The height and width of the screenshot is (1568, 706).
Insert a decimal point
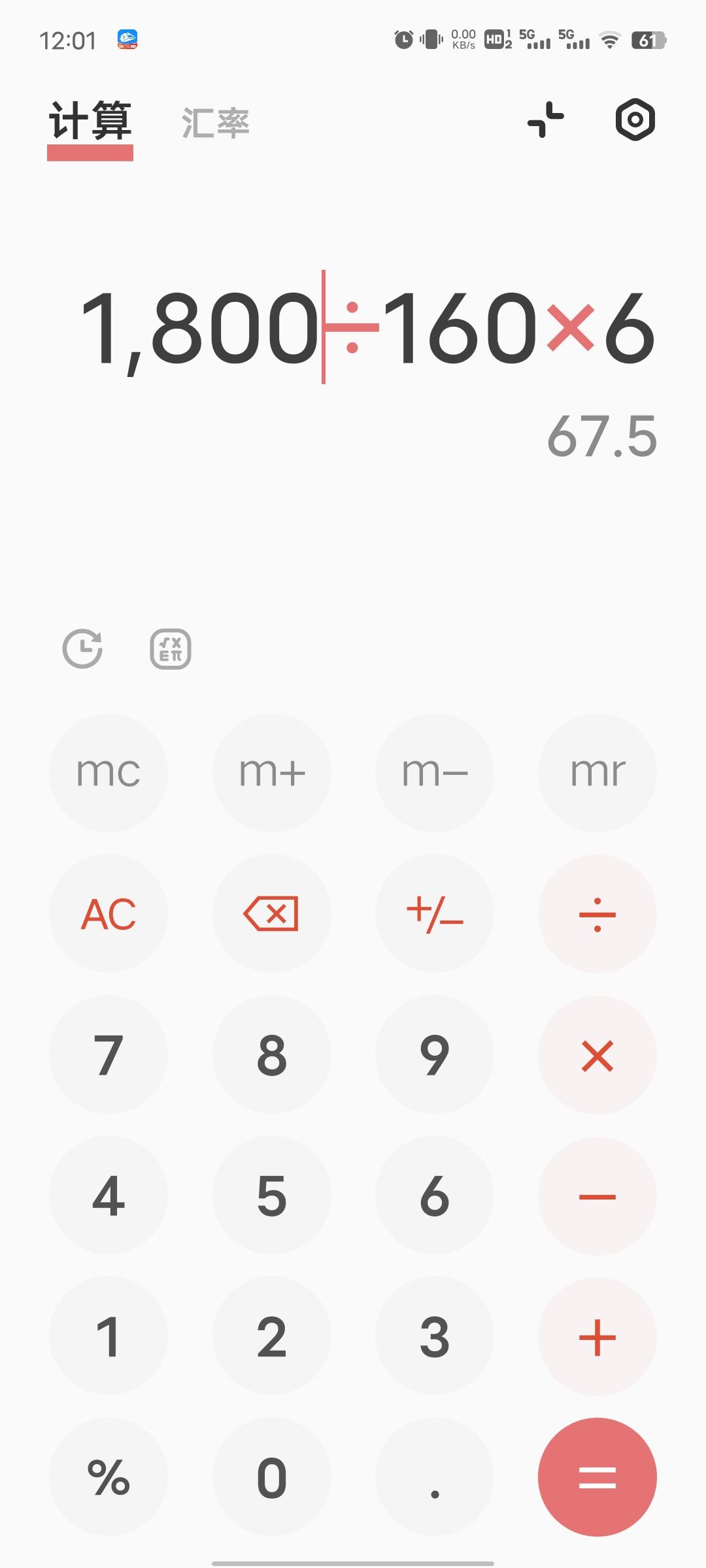tap(435, 1478)
